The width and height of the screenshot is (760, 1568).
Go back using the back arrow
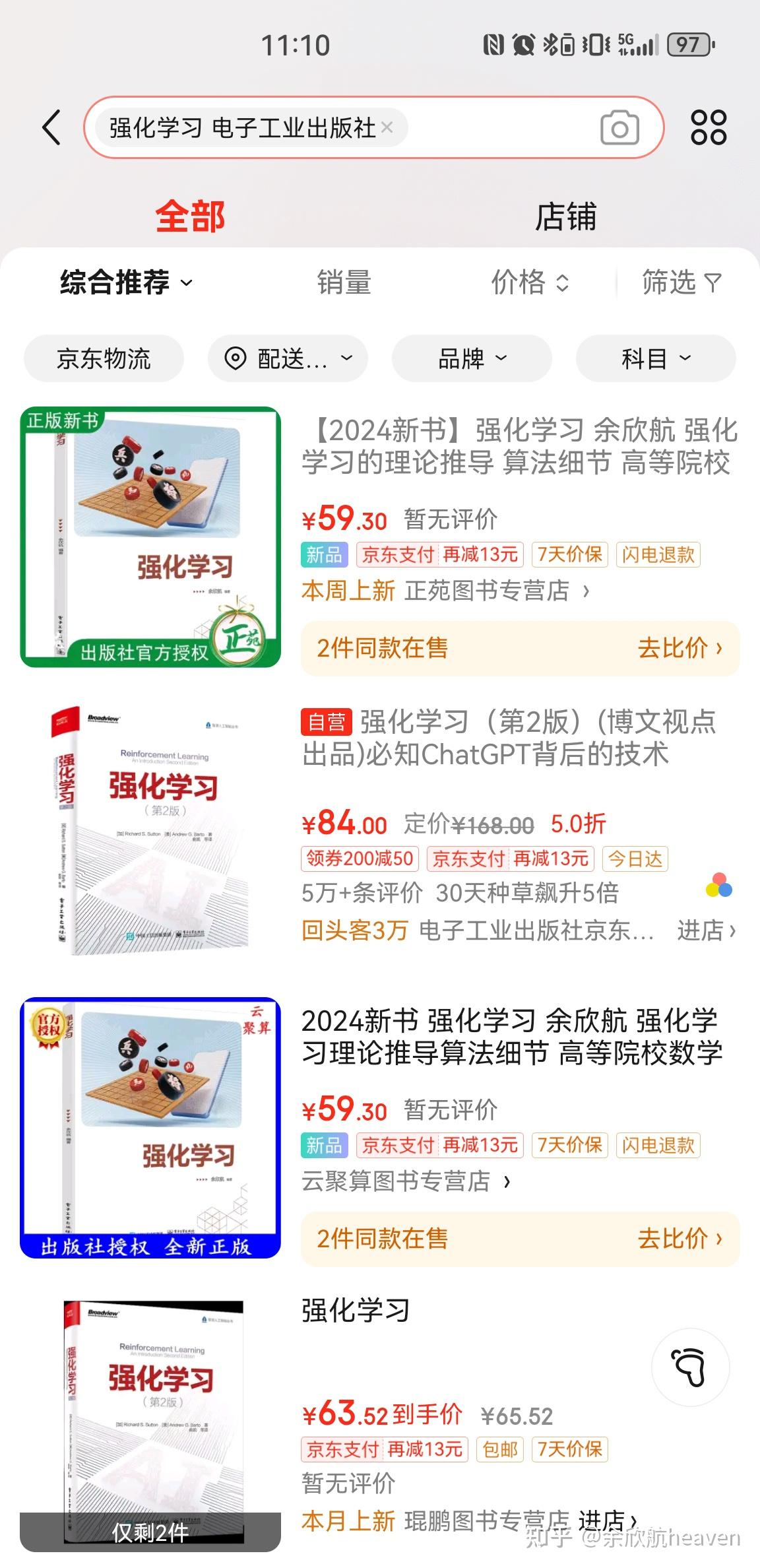(51, 127)
